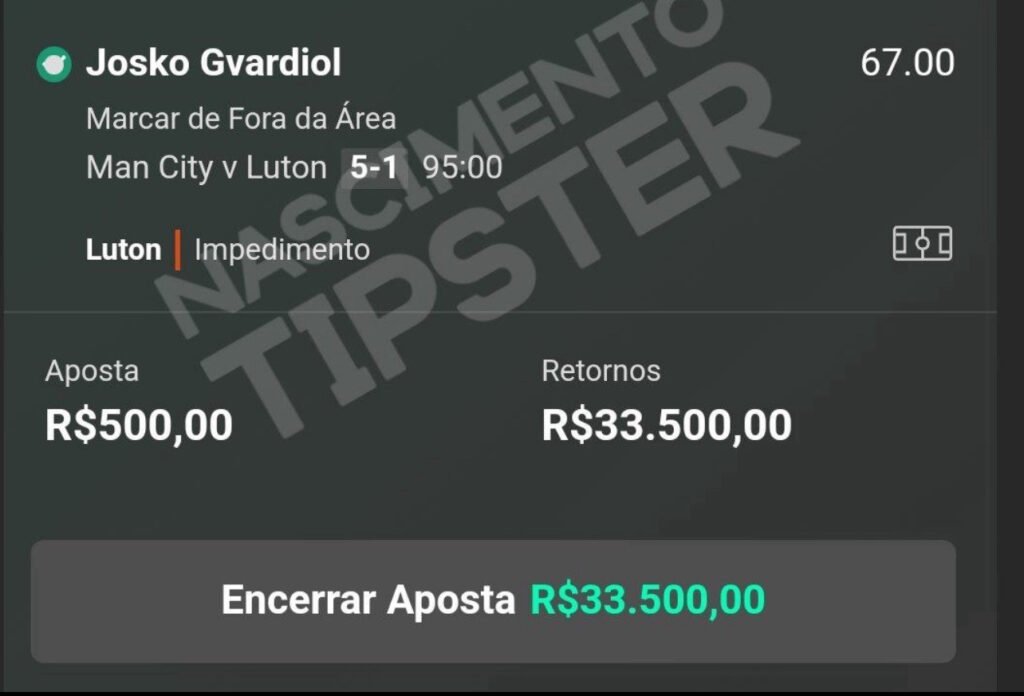1024x696 pixels.
Task: Open the Josko Gvardiol bet selection
Action: click(213, 64)
